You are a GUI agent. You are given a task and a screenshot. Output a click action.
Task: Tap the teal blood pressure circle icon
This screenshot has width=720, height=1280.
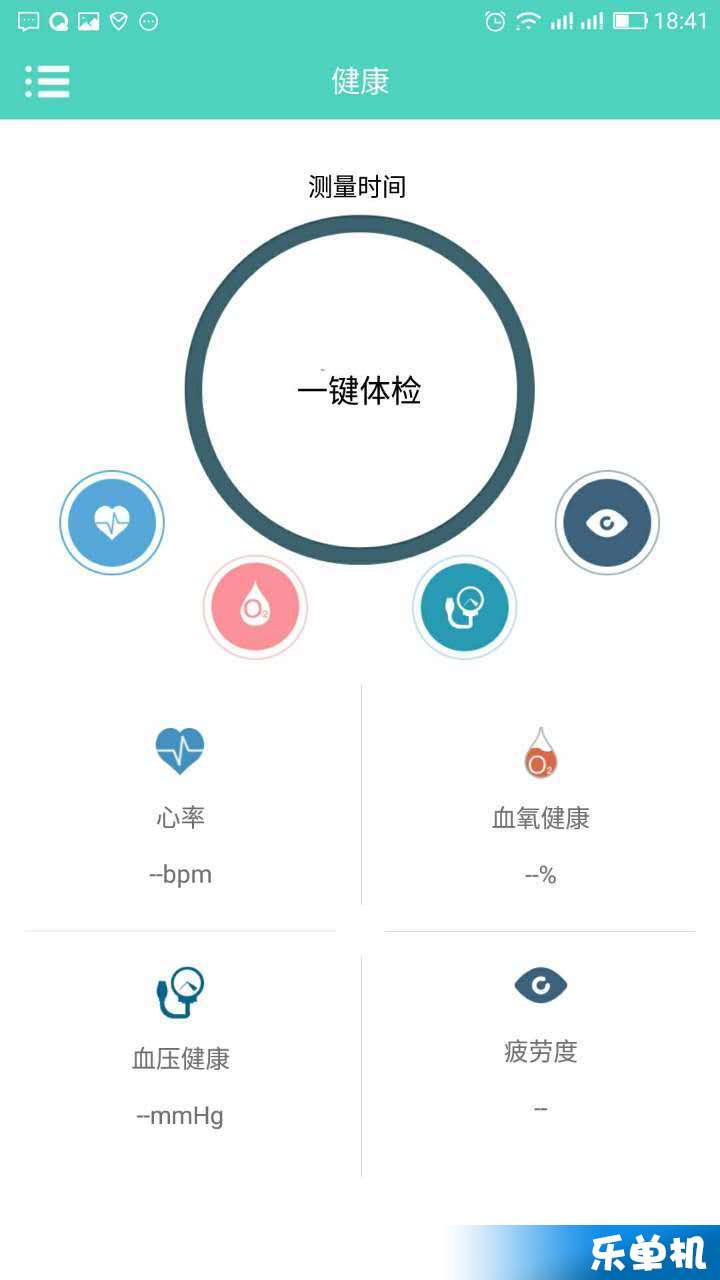pos(464,607)
